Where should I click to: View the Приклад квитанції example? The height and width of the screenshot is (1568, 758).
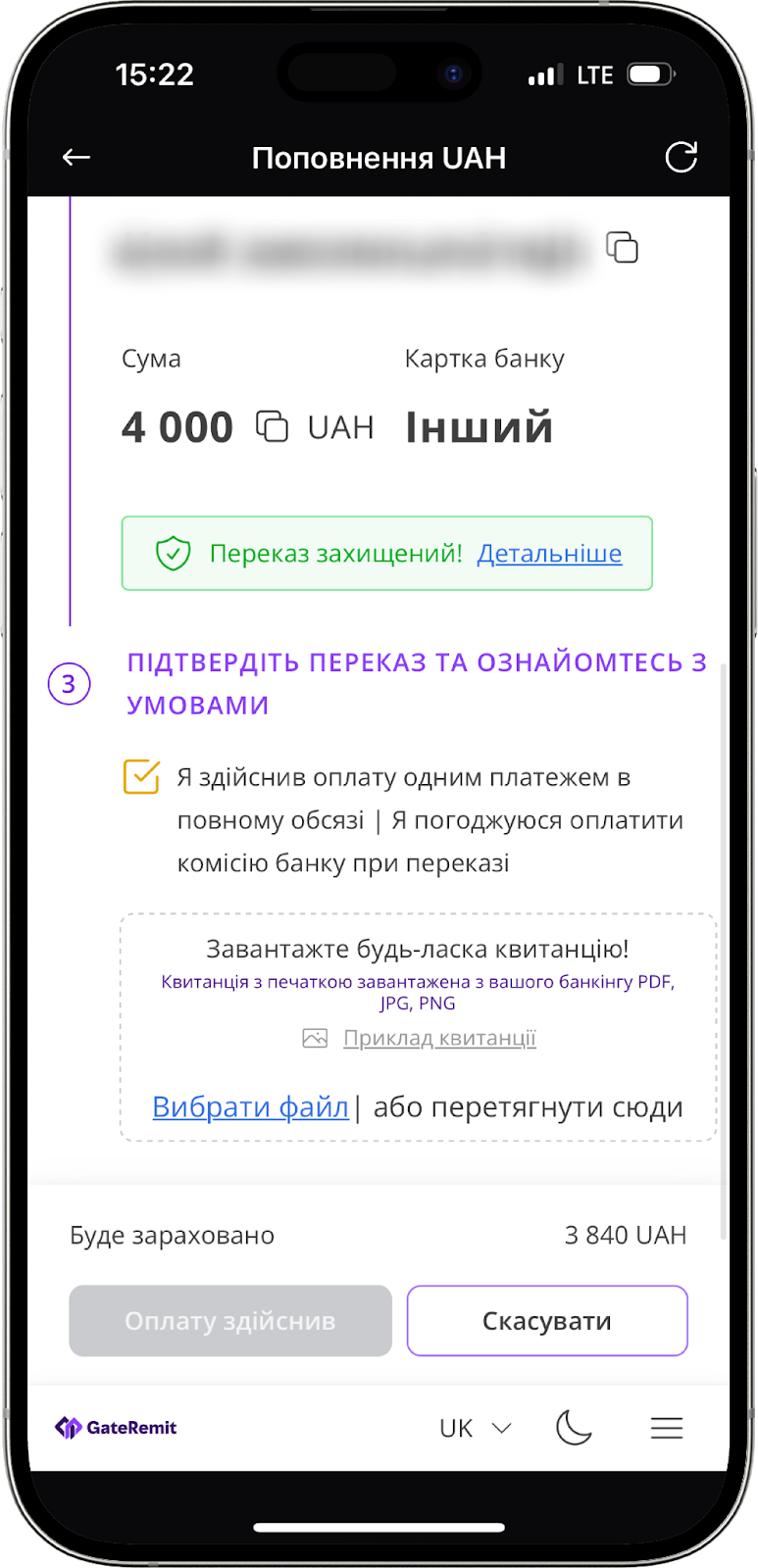click(x=439, y=1038)
